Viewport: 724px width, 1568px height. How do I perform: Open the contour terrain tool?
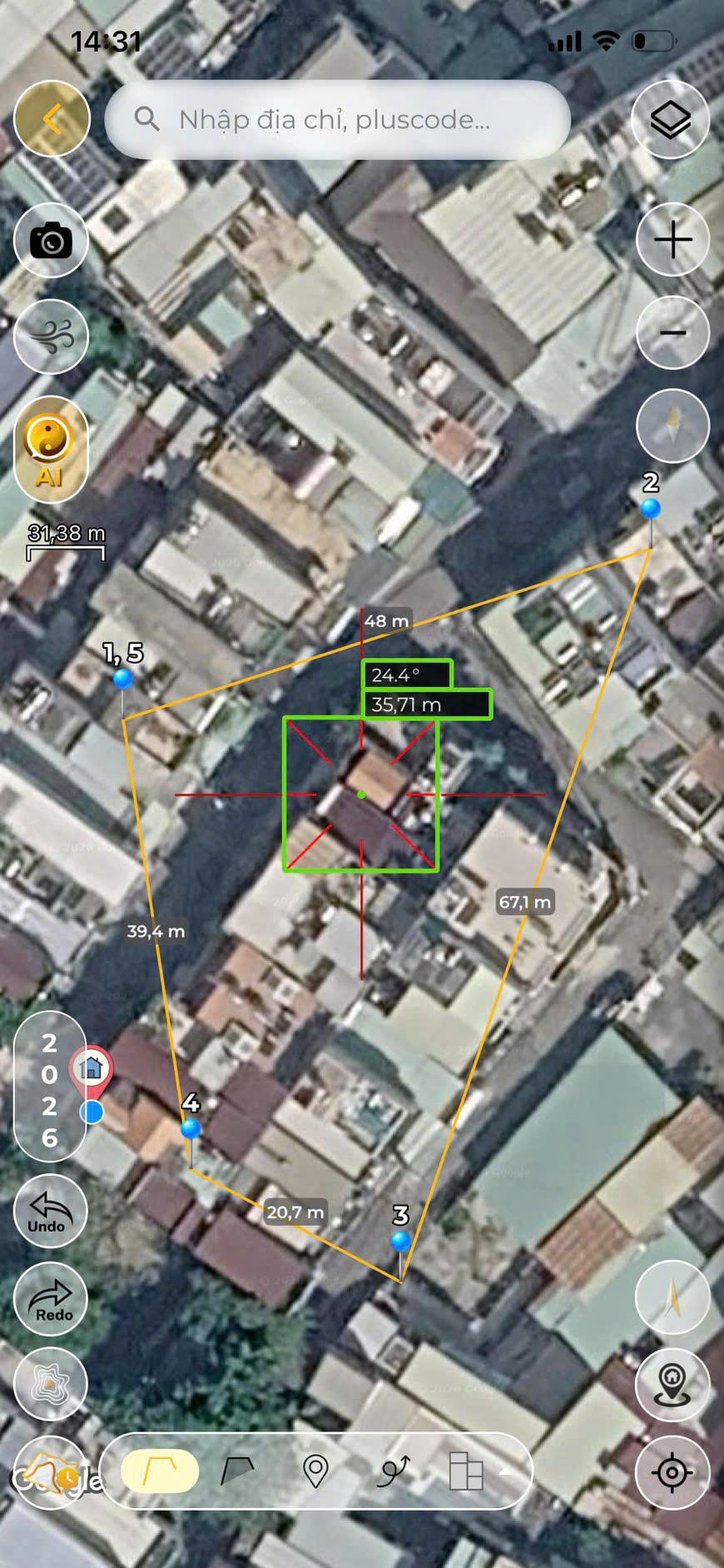[x=51, y=1384]
